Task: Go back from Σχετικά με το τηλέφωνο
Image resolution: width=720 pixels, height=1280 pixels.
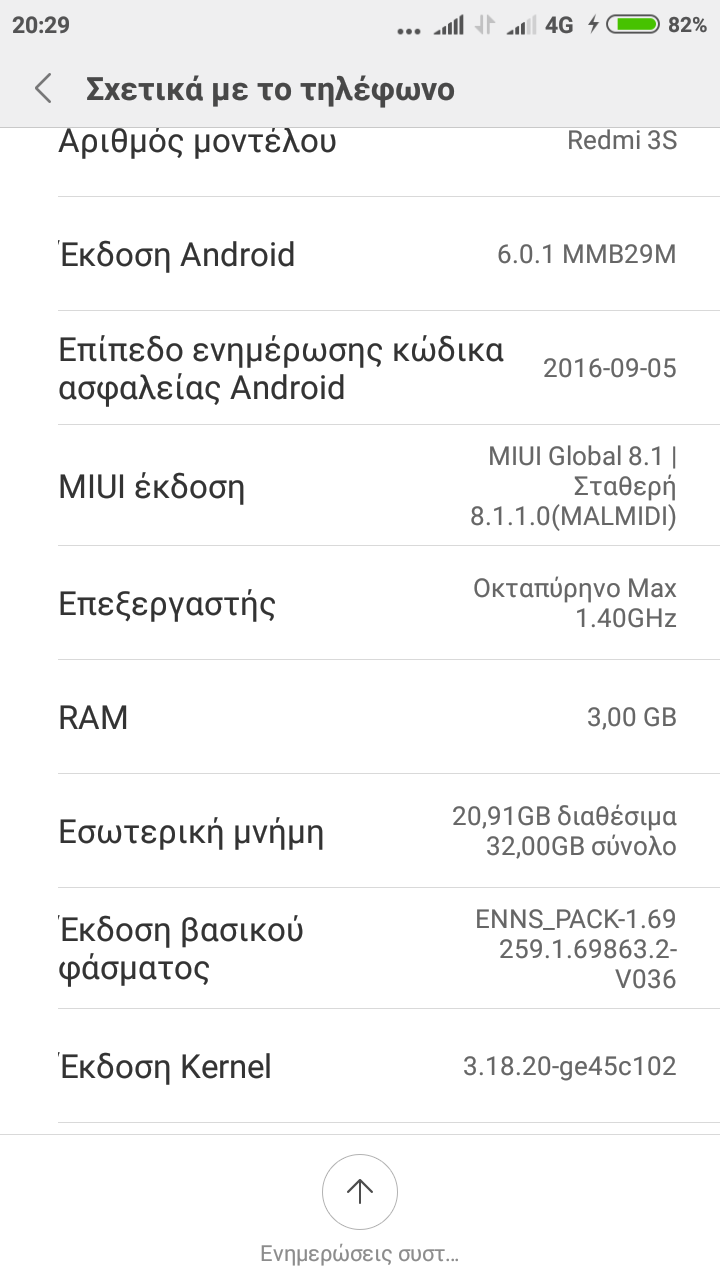Action: click(43, 89)
